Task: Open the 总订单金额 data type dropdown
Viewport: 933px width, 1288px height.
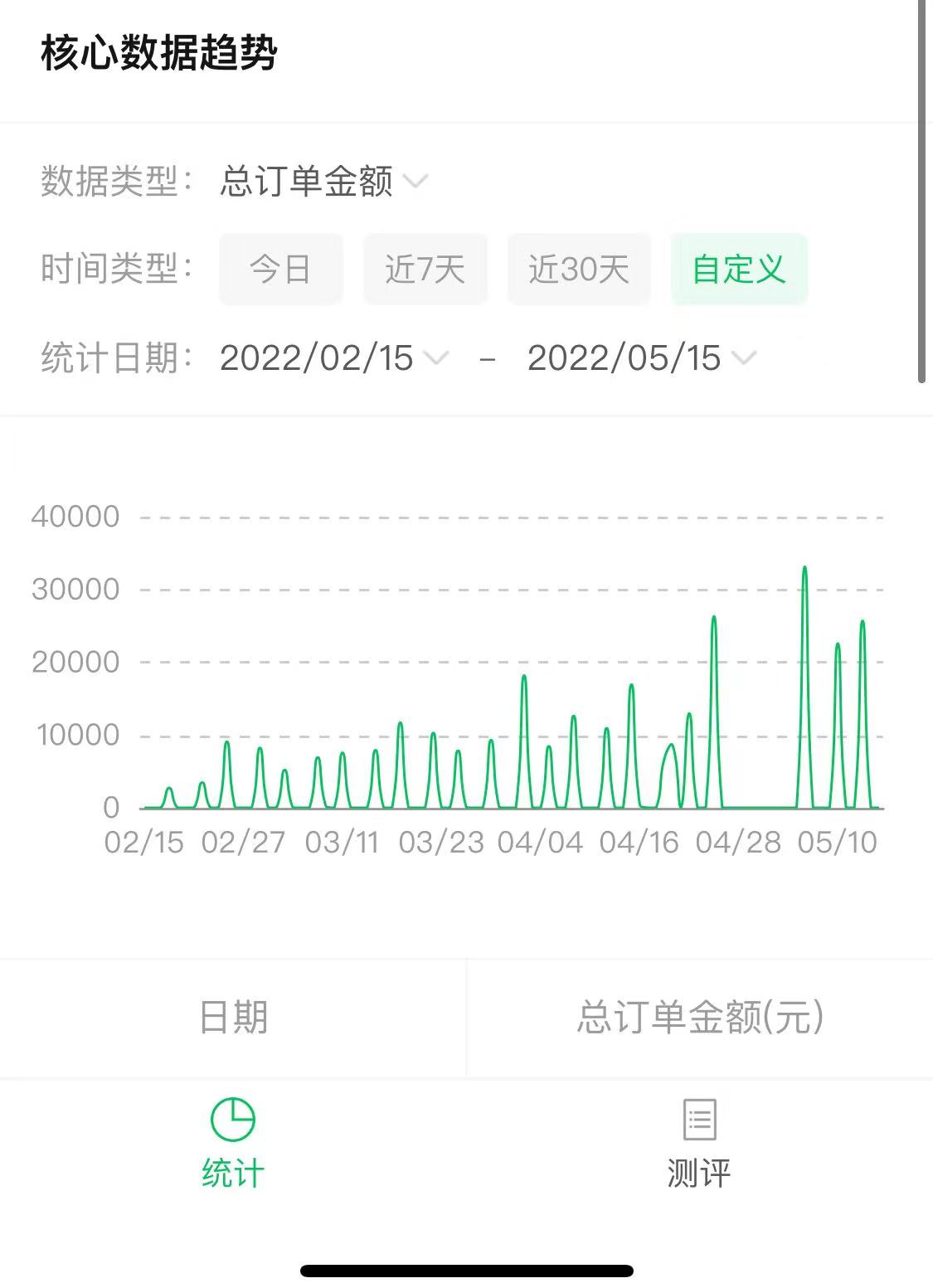Action: pyautogui.click(x=323, y=181)
